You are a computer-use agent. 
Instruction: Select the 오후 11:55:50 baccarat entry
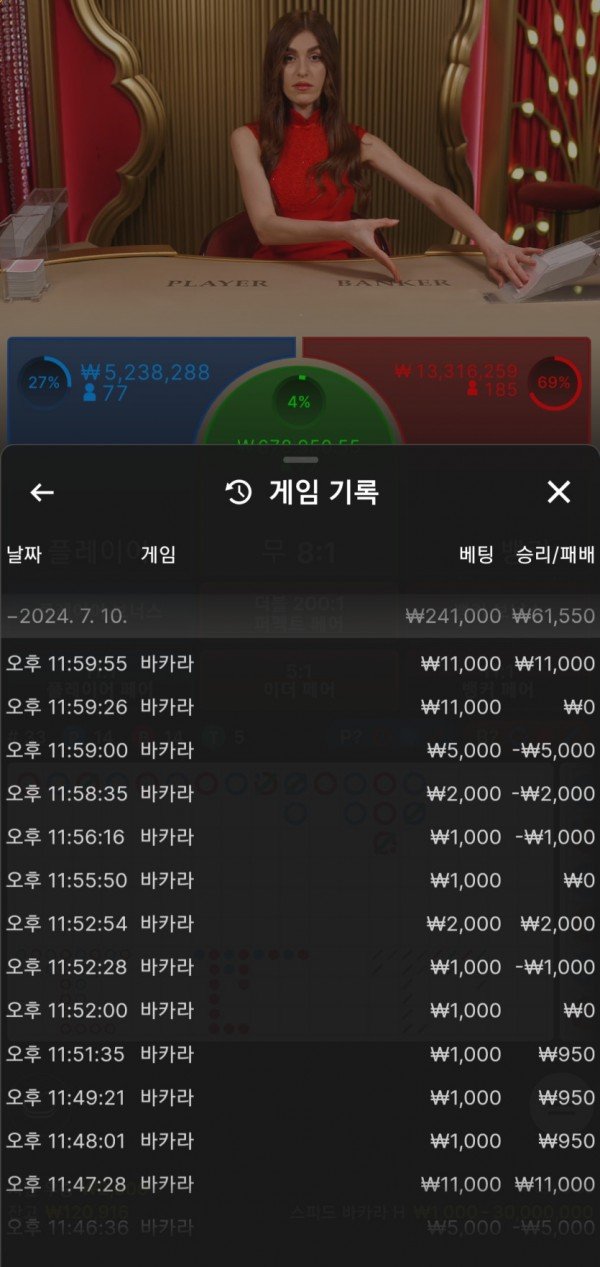[x=300, y=880]
